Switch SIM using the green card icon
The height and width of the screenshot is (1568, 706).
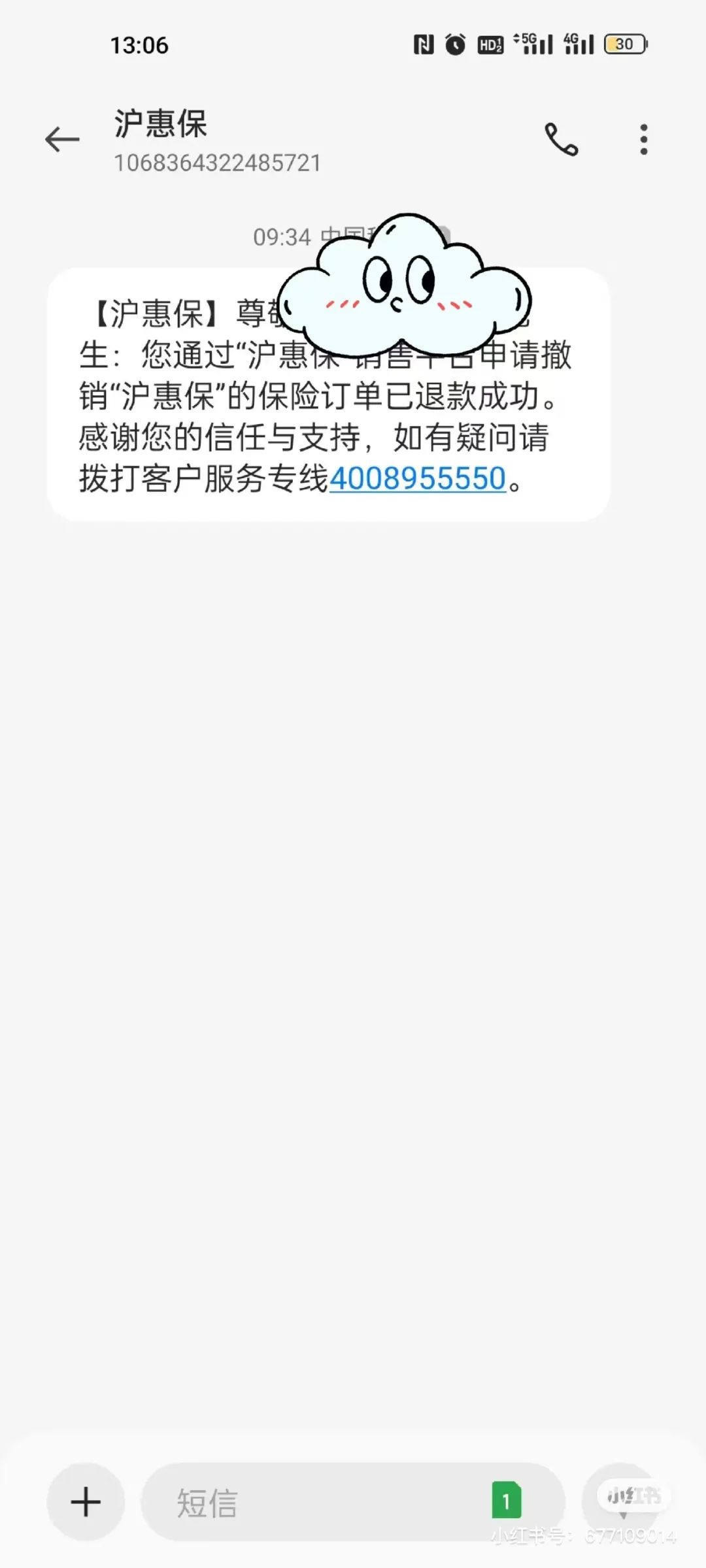[507, 1501]
